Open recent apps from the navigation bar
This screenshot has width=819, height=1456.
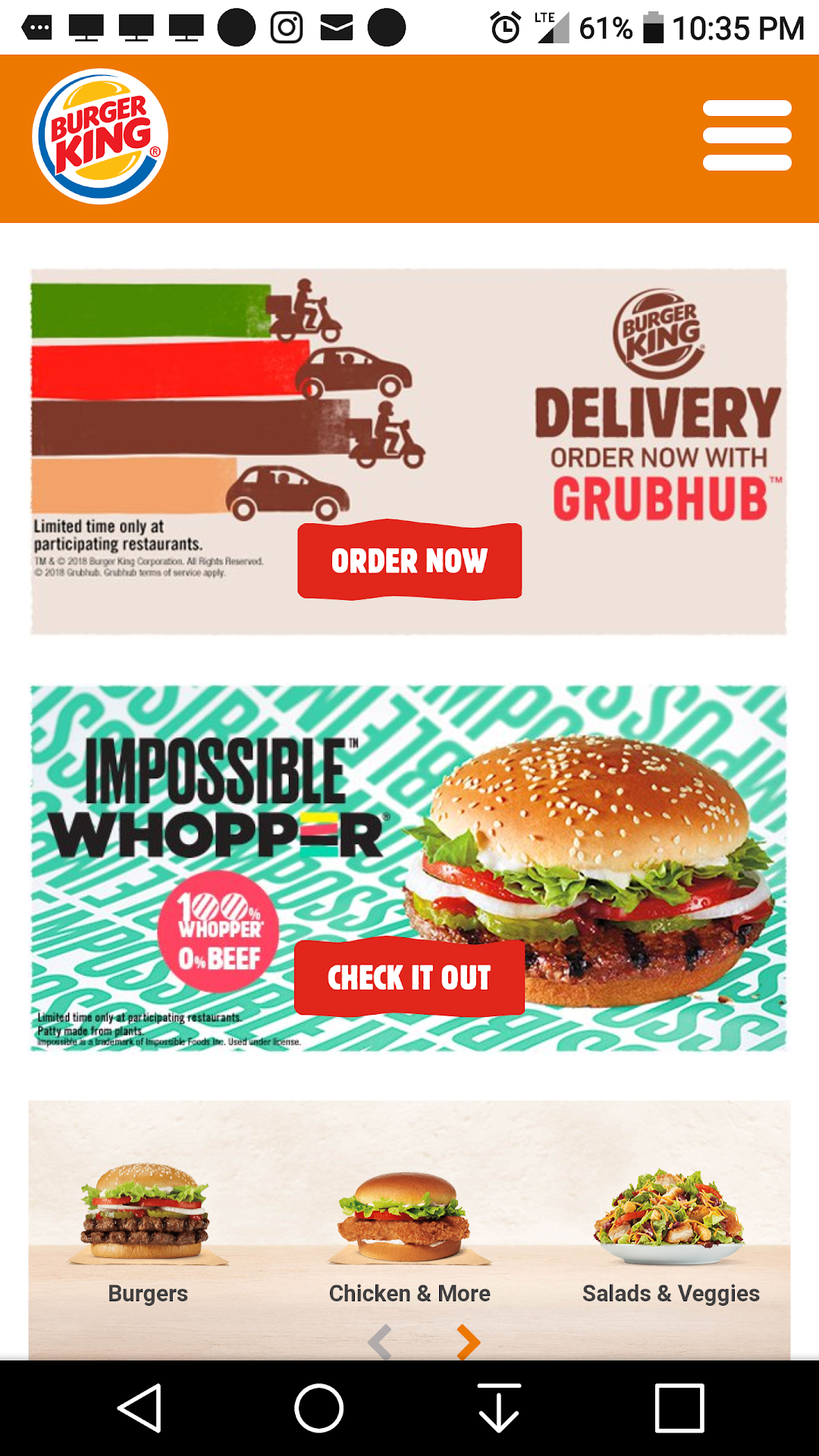(679, 1408)
